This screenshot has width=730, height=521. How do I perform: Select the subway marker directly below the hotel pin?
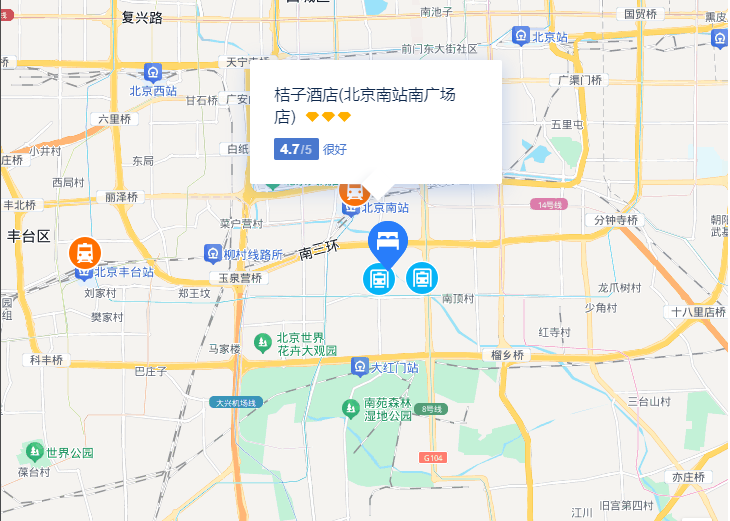pyautogui.click(x=379, y=280)
